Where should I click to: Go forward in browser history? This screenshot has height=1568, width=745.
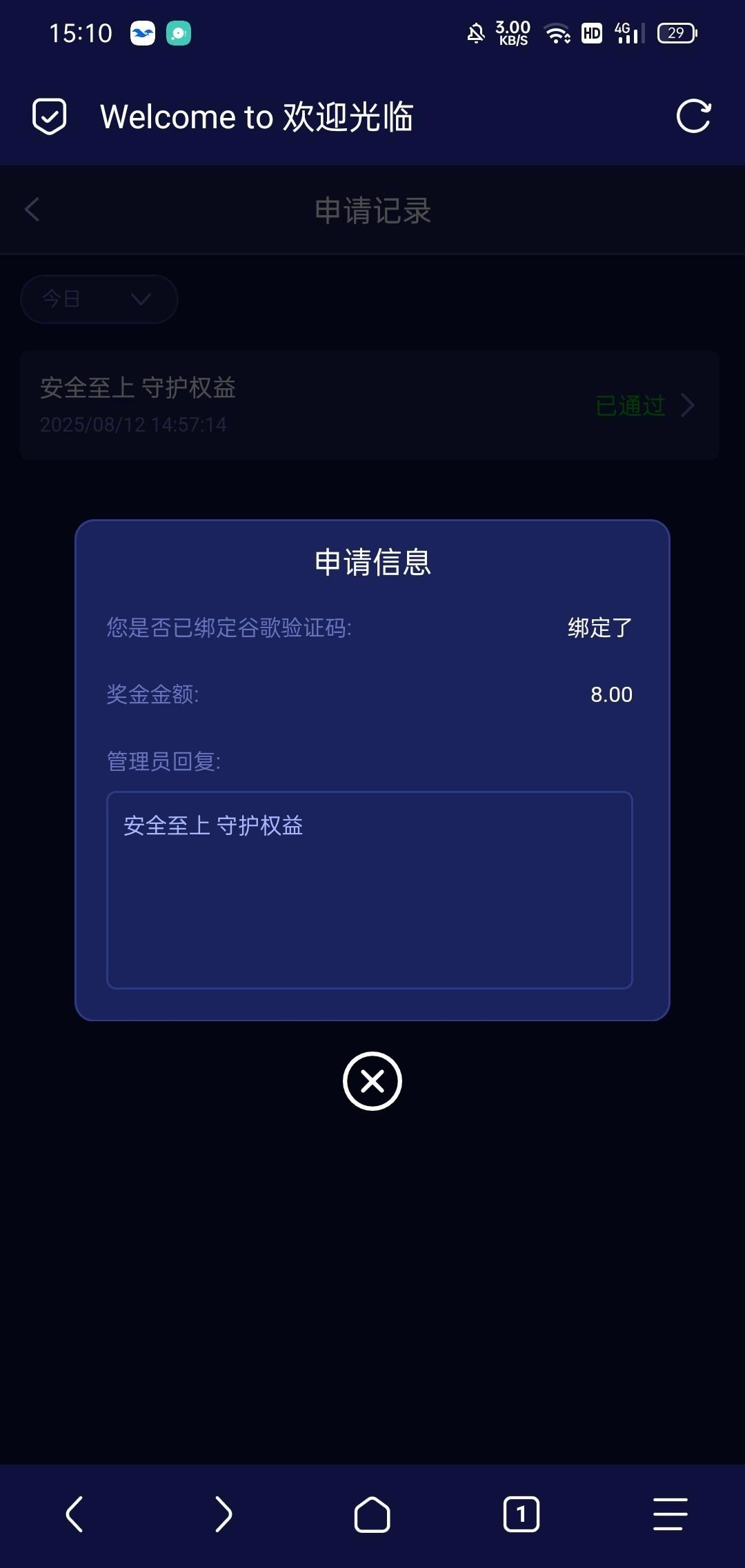pos(223,1514)
